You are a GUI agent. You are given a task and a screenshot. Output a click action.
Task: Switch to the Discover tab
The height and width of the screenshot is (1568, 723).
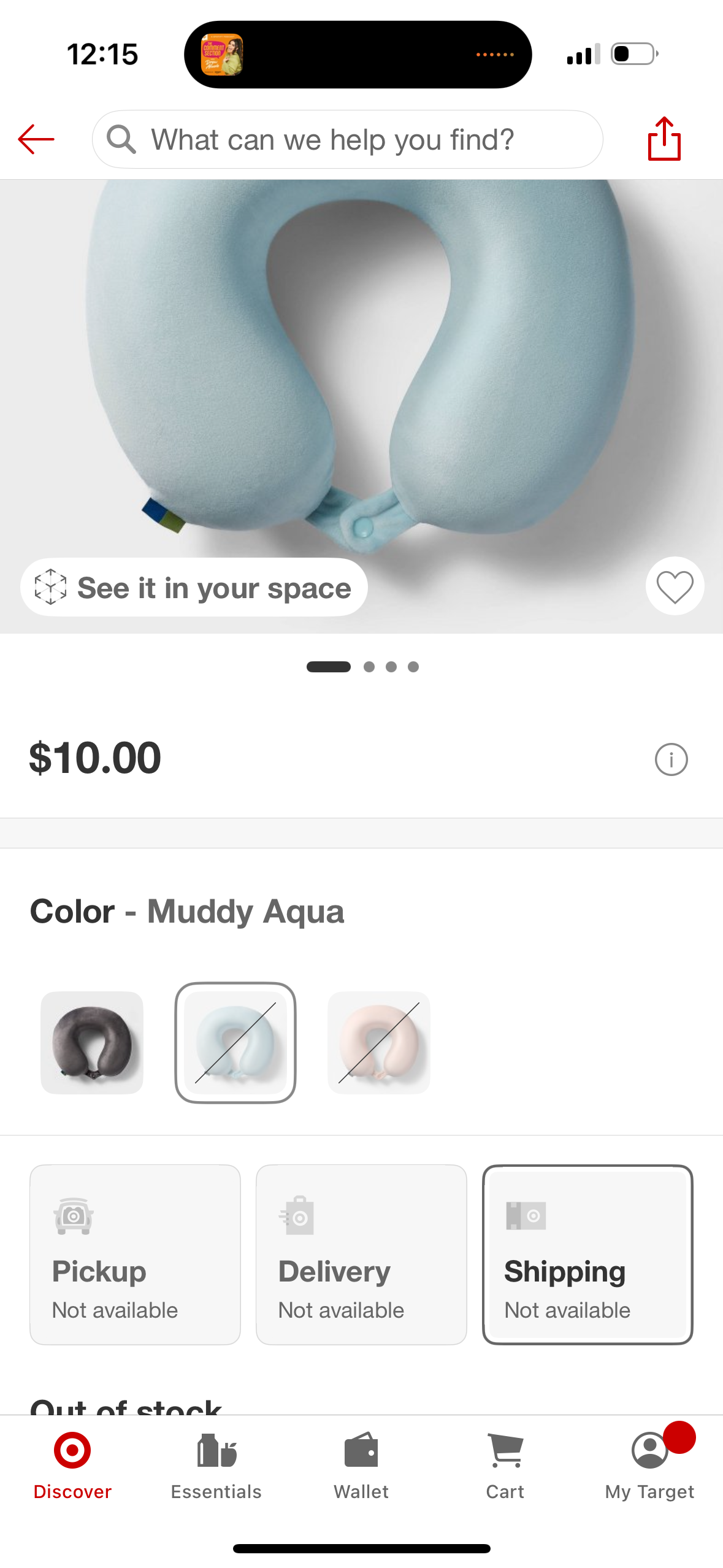click(x=72, y=1466)
